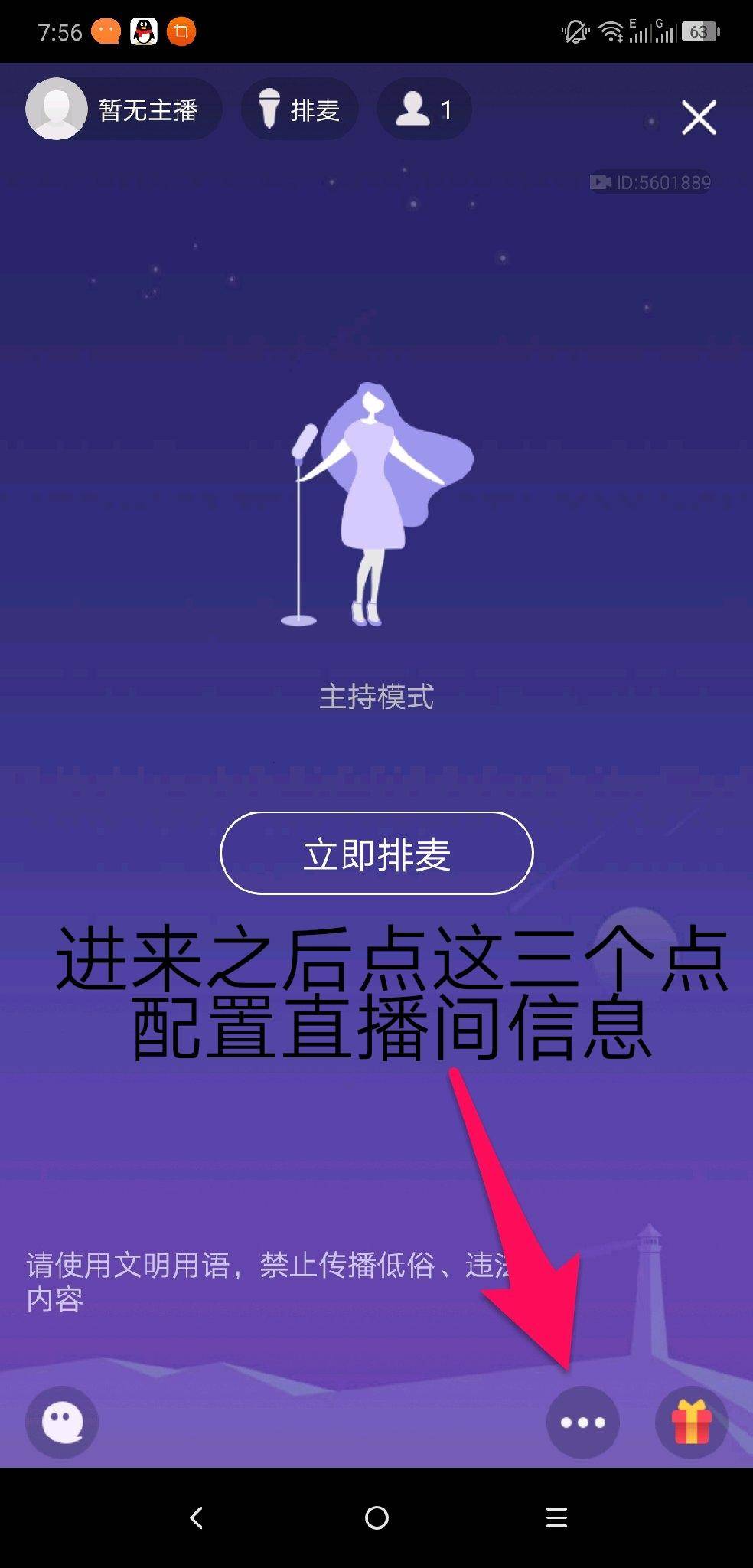Tap the video camera icon beside room ID
This screenshot has width=753, height=1568.
coord(601,182)
